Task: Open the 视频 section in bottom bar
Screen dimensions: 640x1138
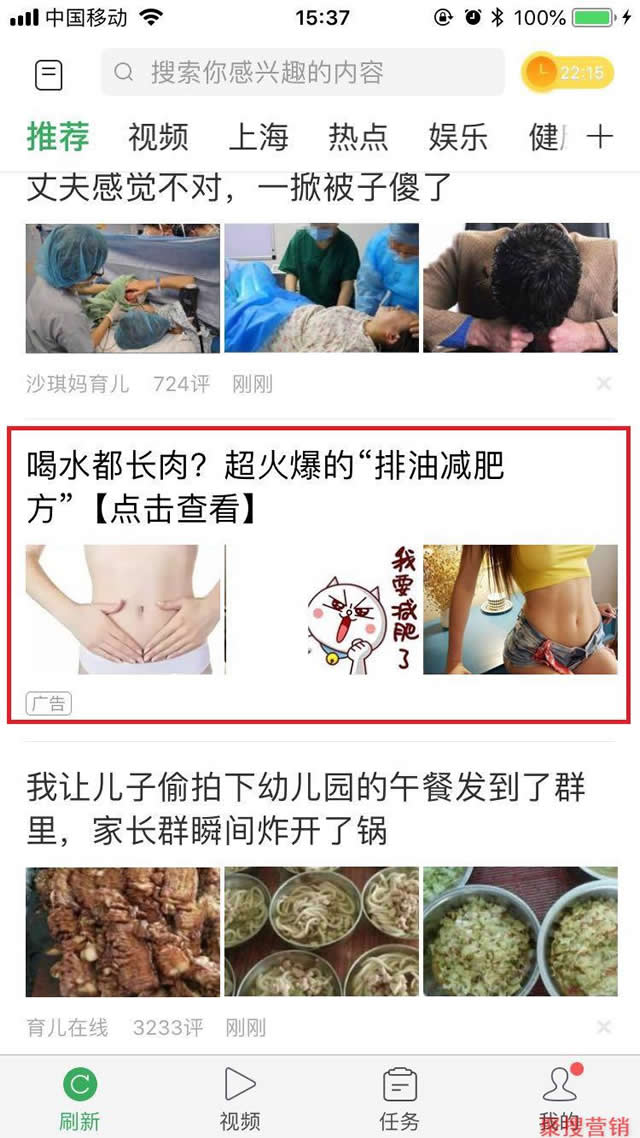Action: pyautogui.click(x=240, y=1096)
